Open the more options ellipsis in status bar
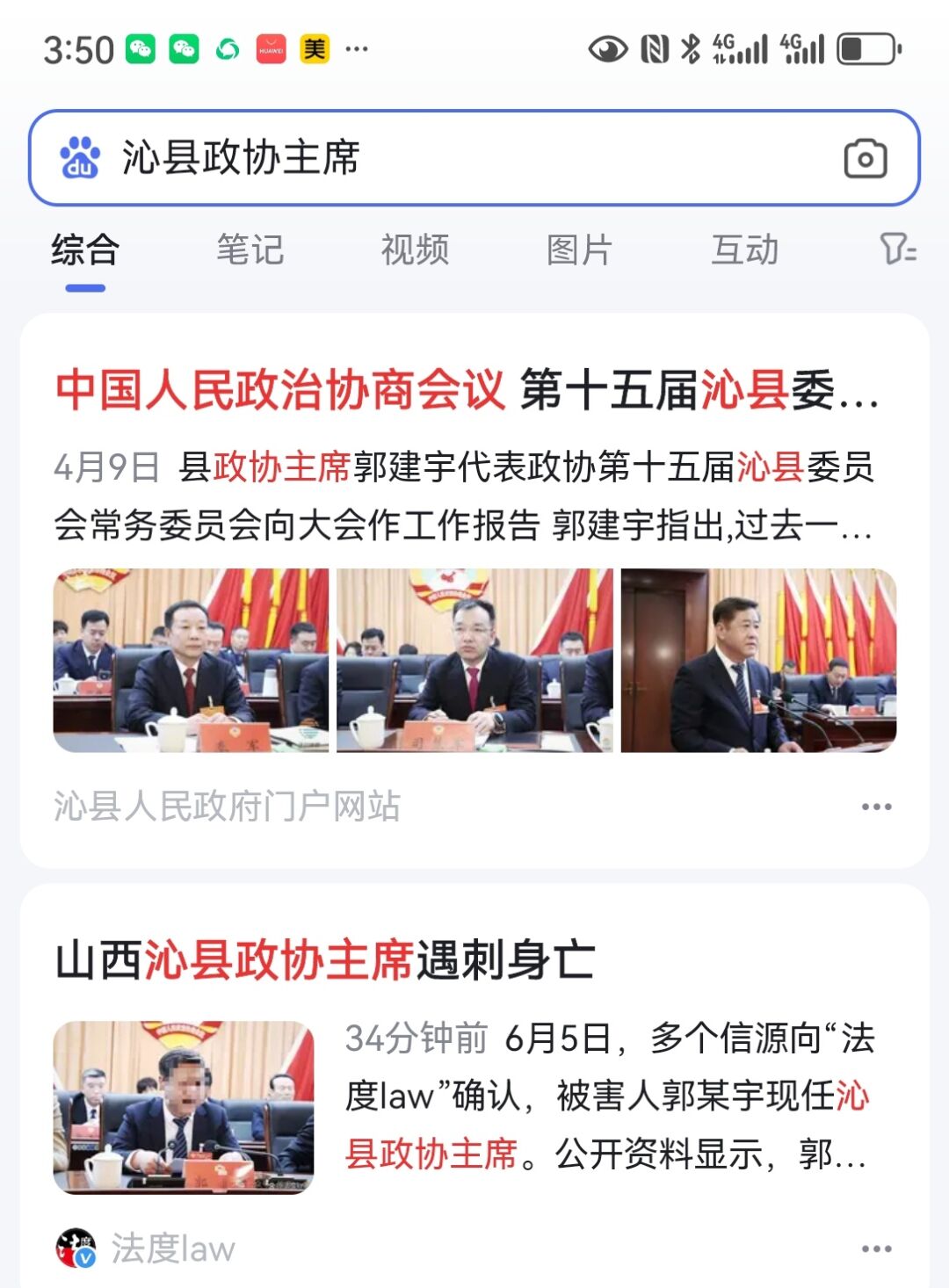Screen dimensions: 949x1288 [x=357, y=51]
